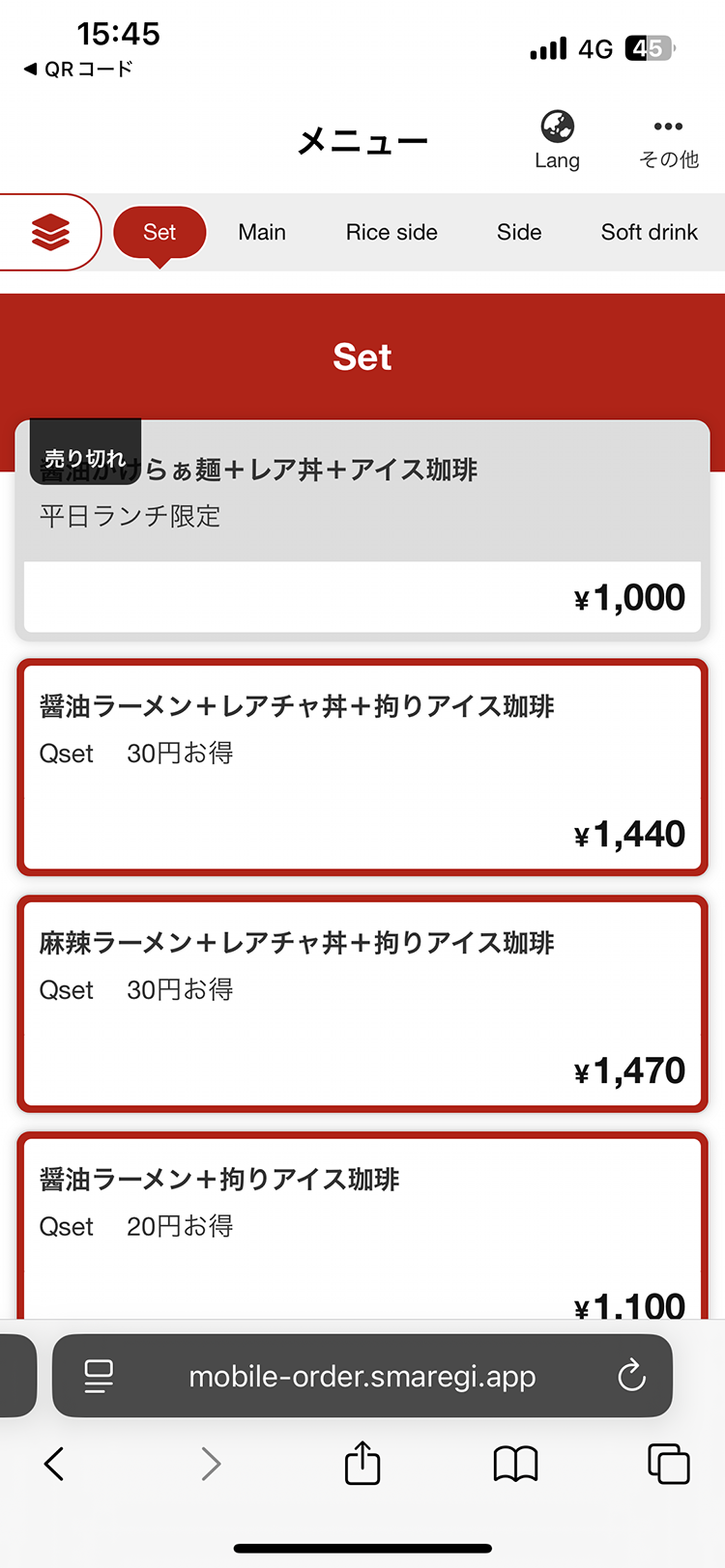Open the page settings reader icon

click(x=99, y=1376)
